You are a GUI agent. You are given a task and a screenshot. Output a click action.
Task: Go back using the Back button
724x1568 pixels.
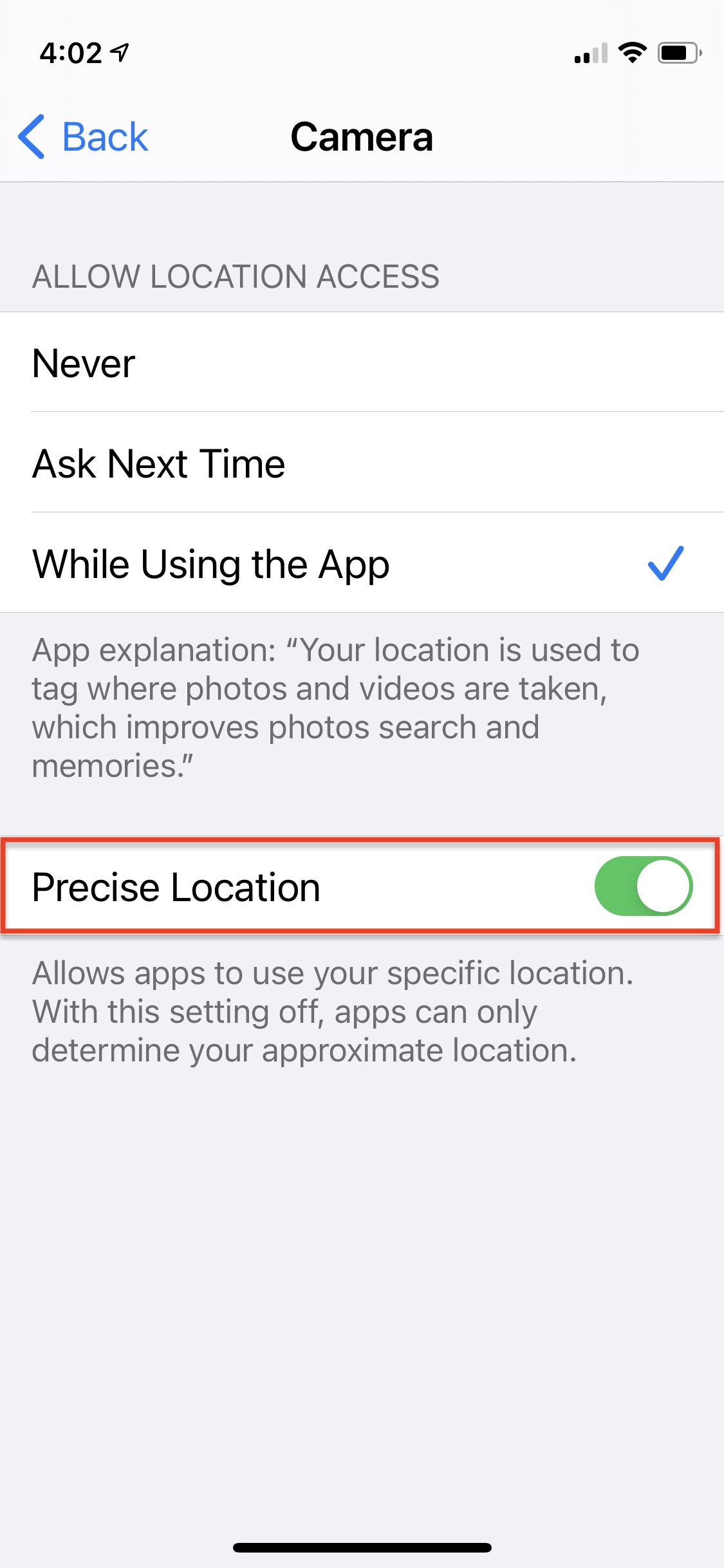[83, 137]
